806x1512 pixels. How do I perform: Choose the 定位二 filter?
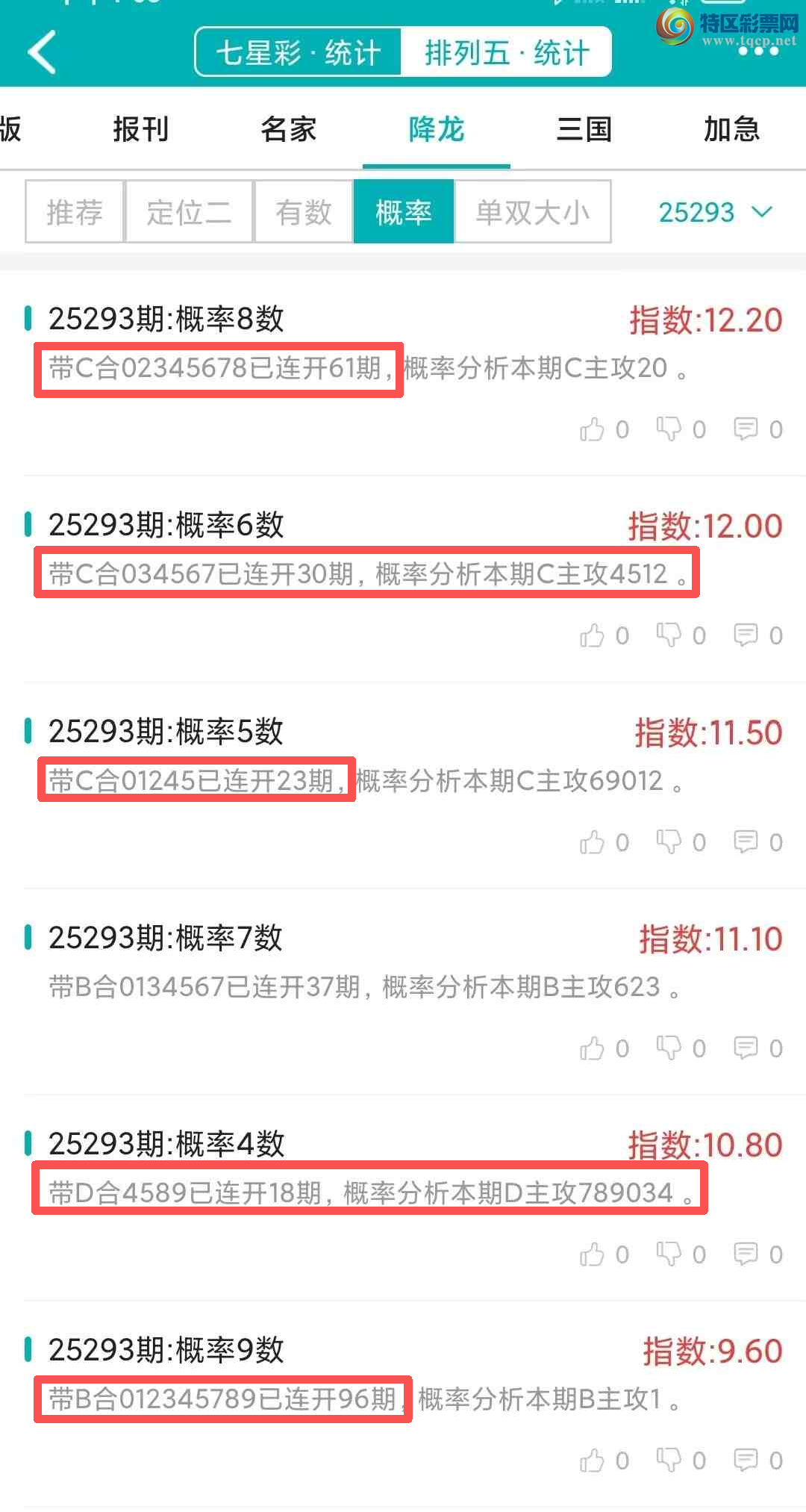click(189, 212)
